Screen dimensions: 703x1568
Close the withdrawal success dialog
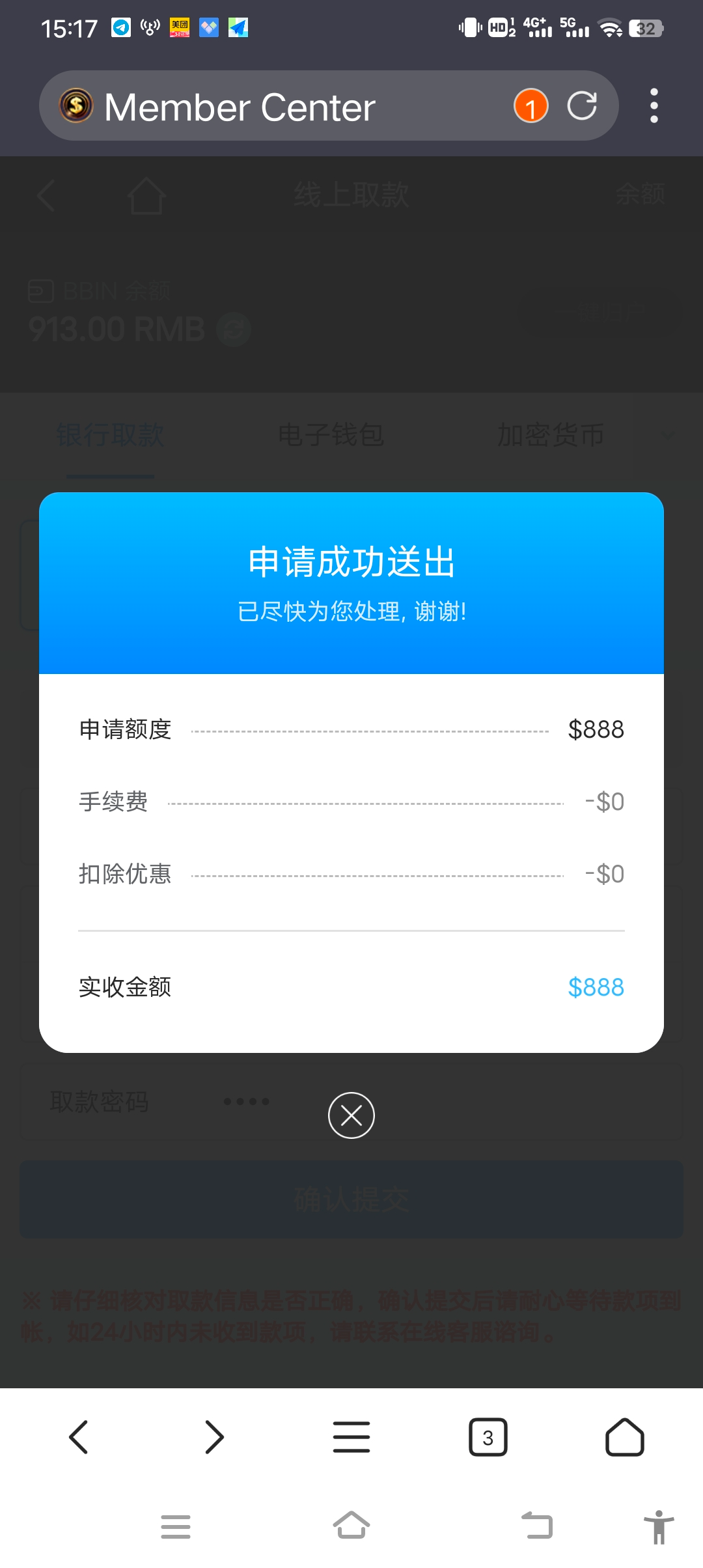(351, 1115)
